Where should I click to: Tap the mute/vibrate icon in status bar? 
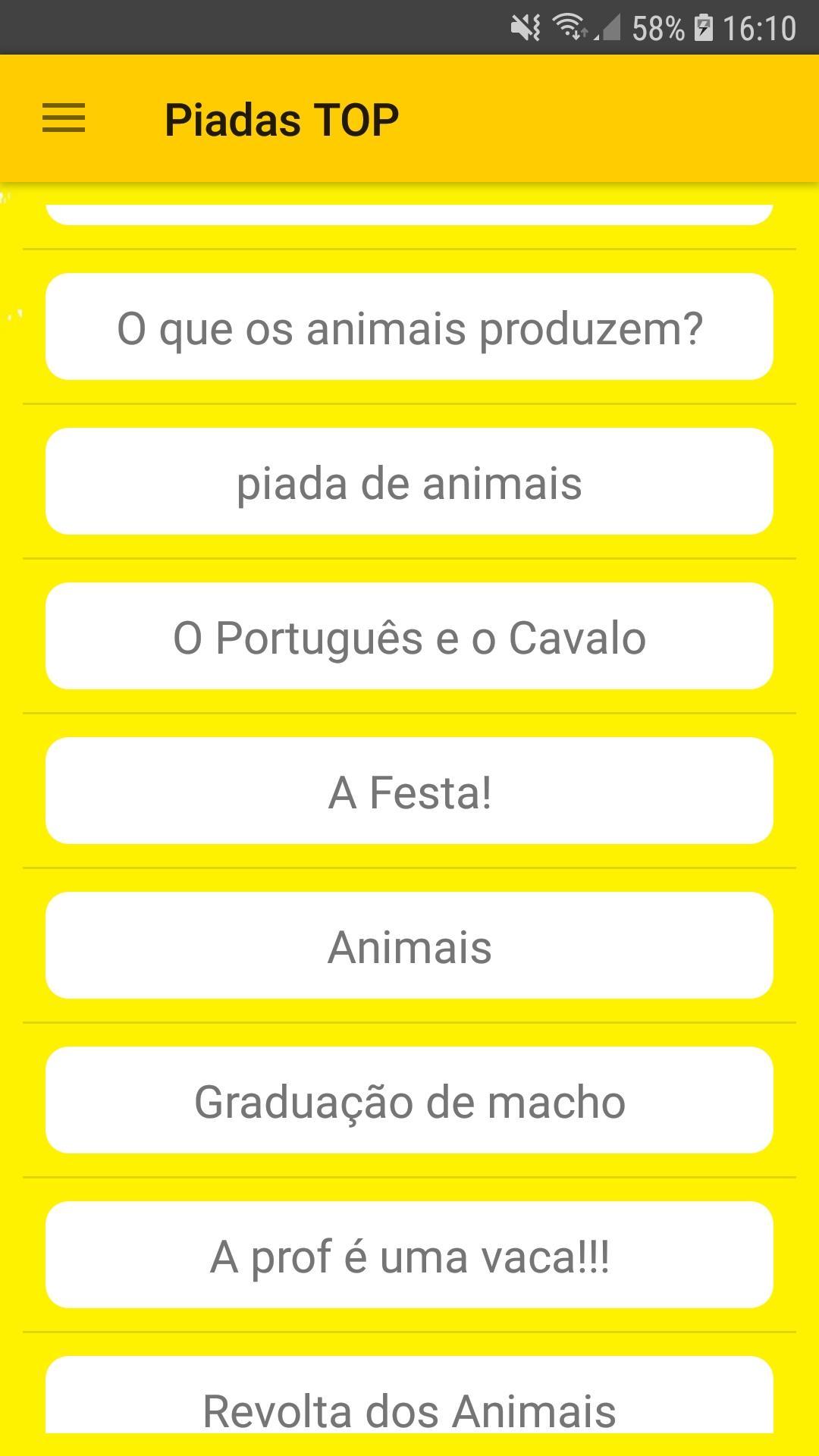[x=522, y=24]
